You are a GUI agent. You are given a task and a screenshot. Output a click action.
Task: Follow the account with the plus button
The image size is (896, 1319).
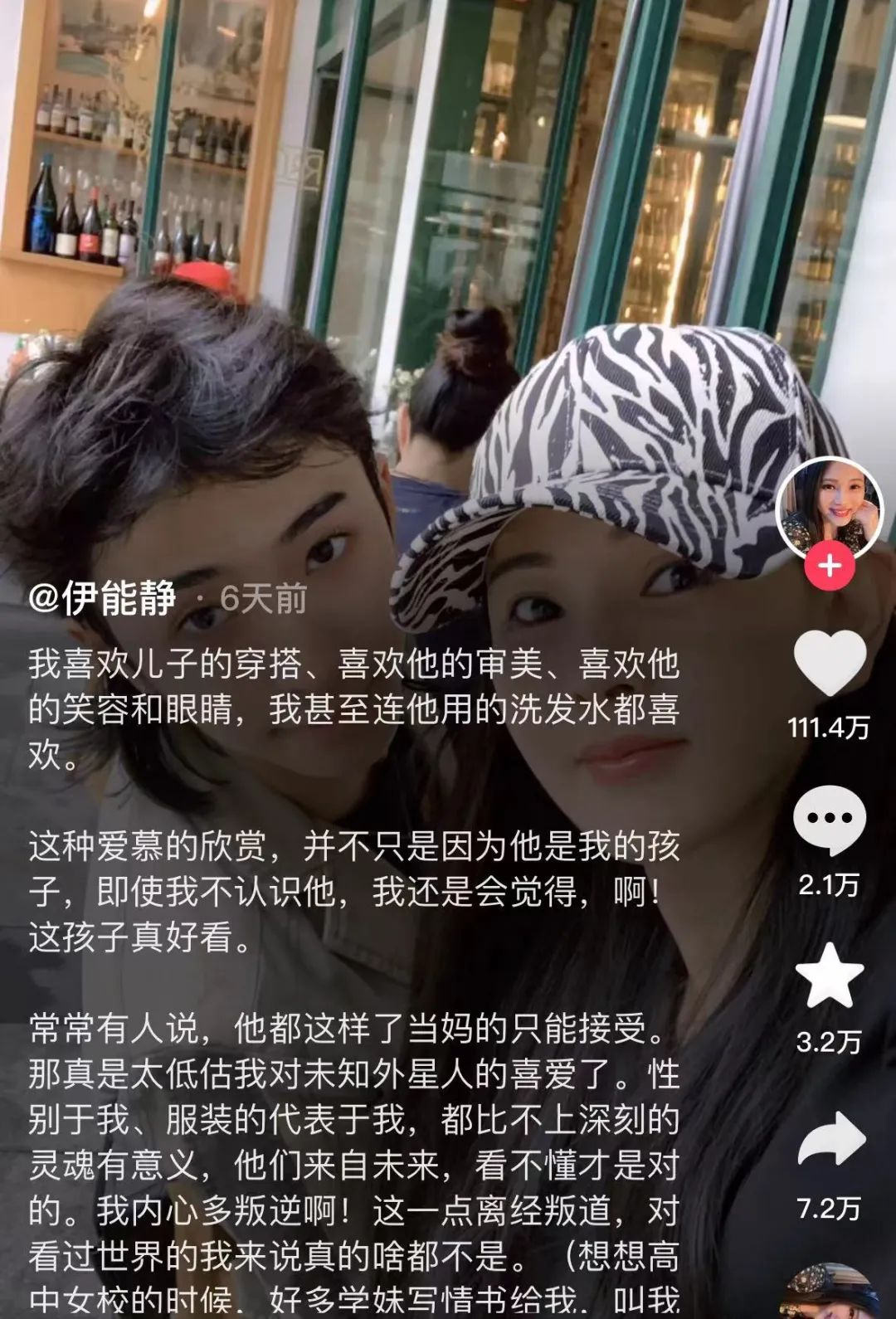click(x=830, y=567)
